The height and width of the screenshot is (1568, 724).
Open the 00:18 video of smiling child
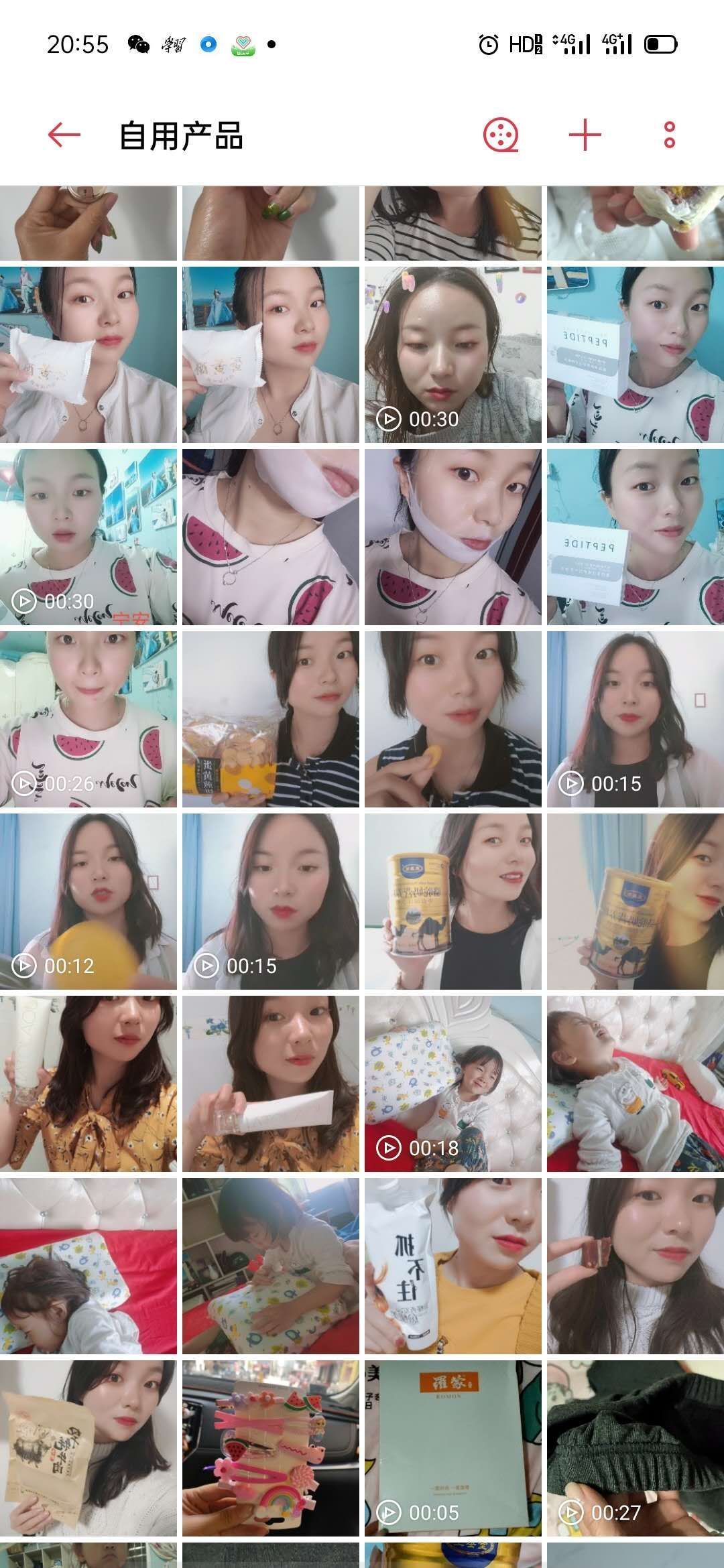pyautogui.click(x=452, y=1084)
